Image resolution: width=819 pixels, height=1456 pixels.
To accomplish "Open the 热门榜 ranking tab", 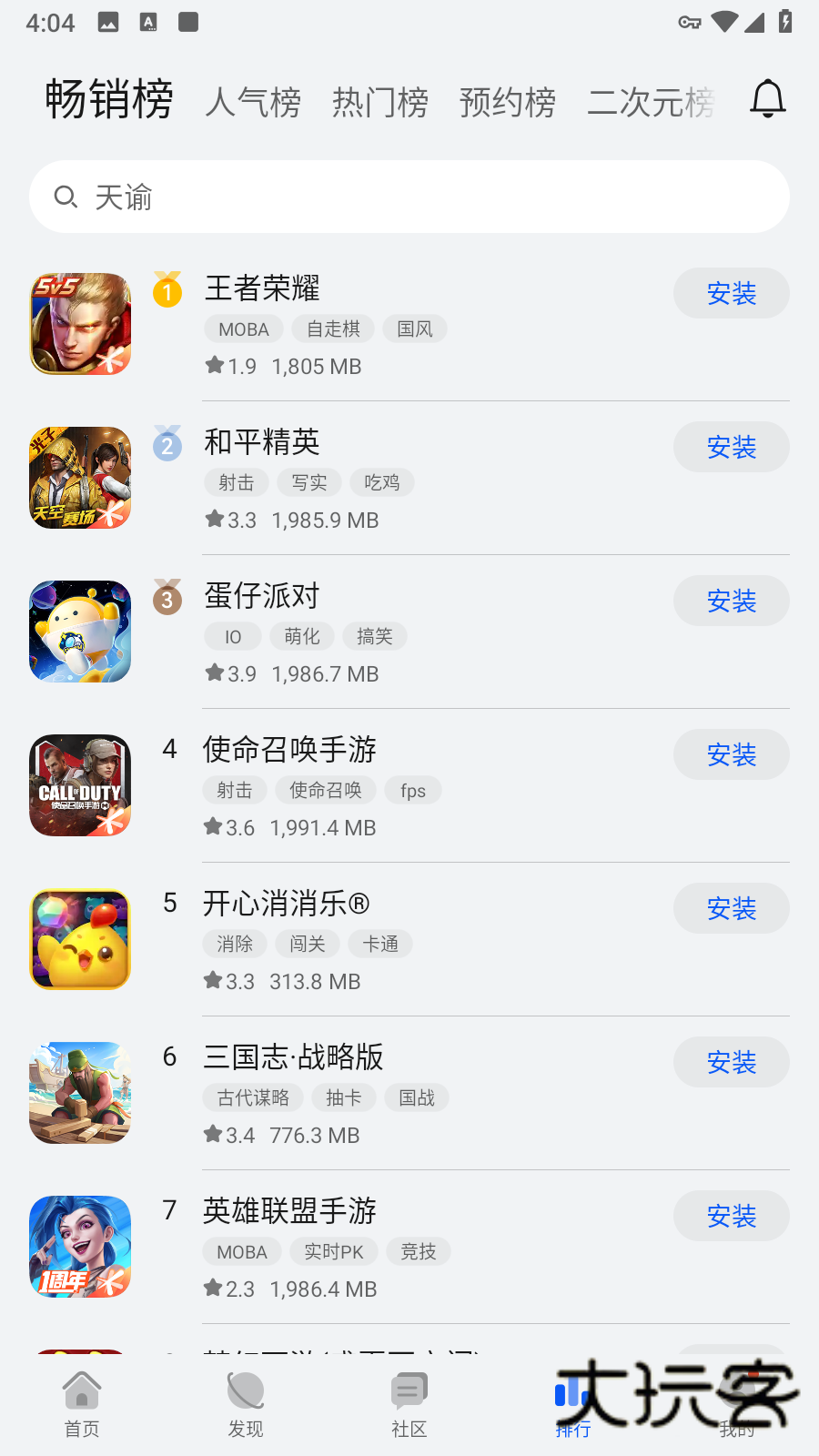I will coord(380,102).
